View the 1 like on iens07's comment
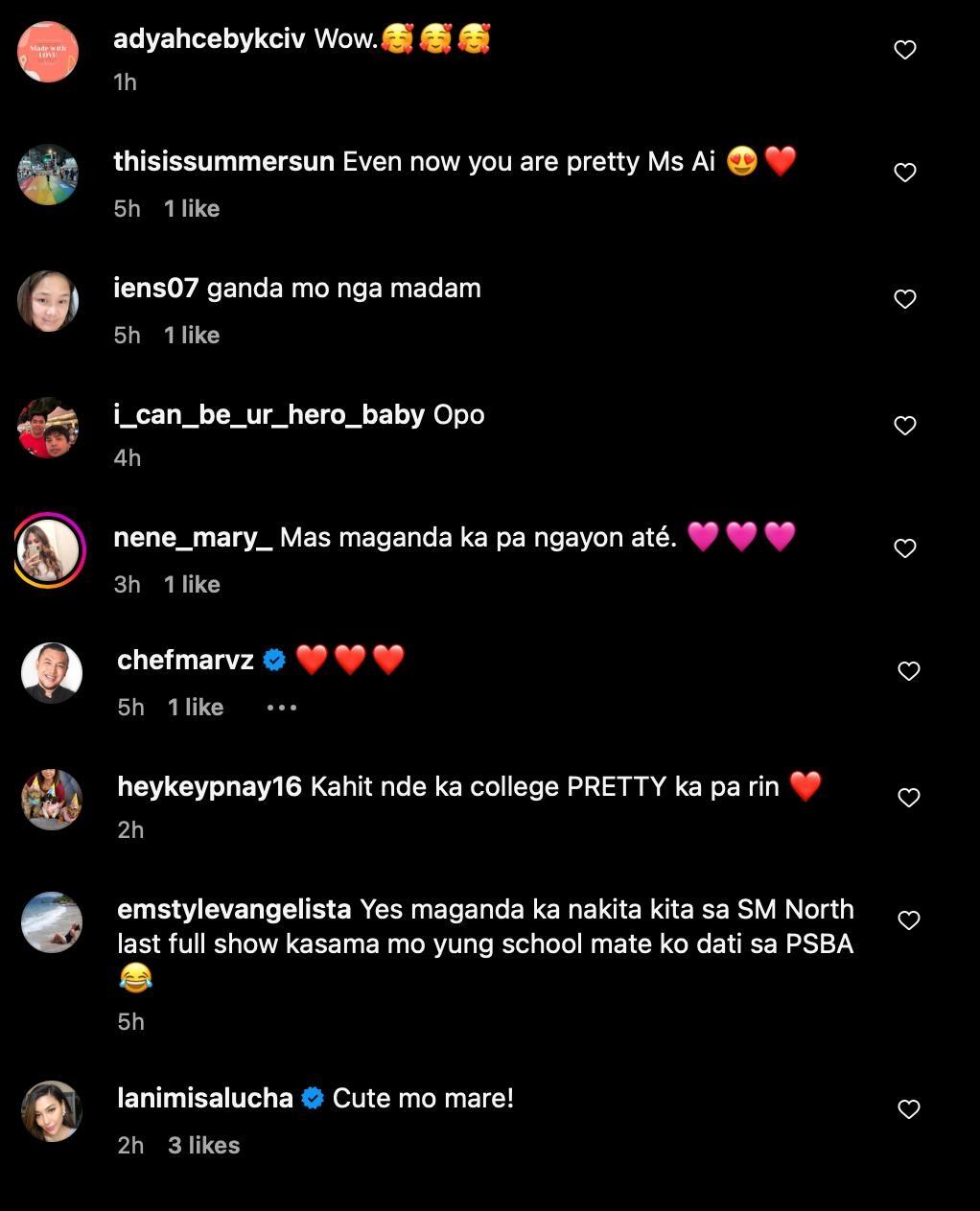 click(192, 335)
